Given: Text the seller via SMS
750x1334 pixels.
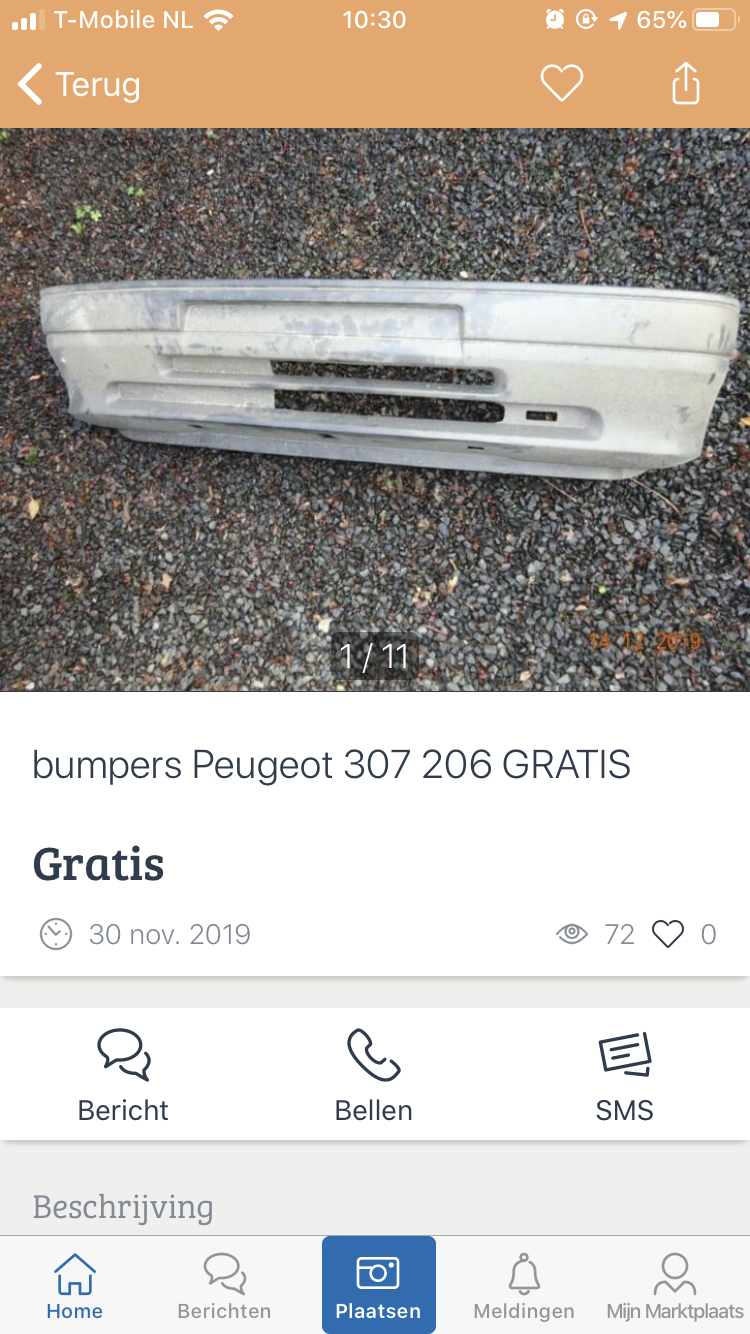Looking at the screenshot, I should tap(624, 1075).
